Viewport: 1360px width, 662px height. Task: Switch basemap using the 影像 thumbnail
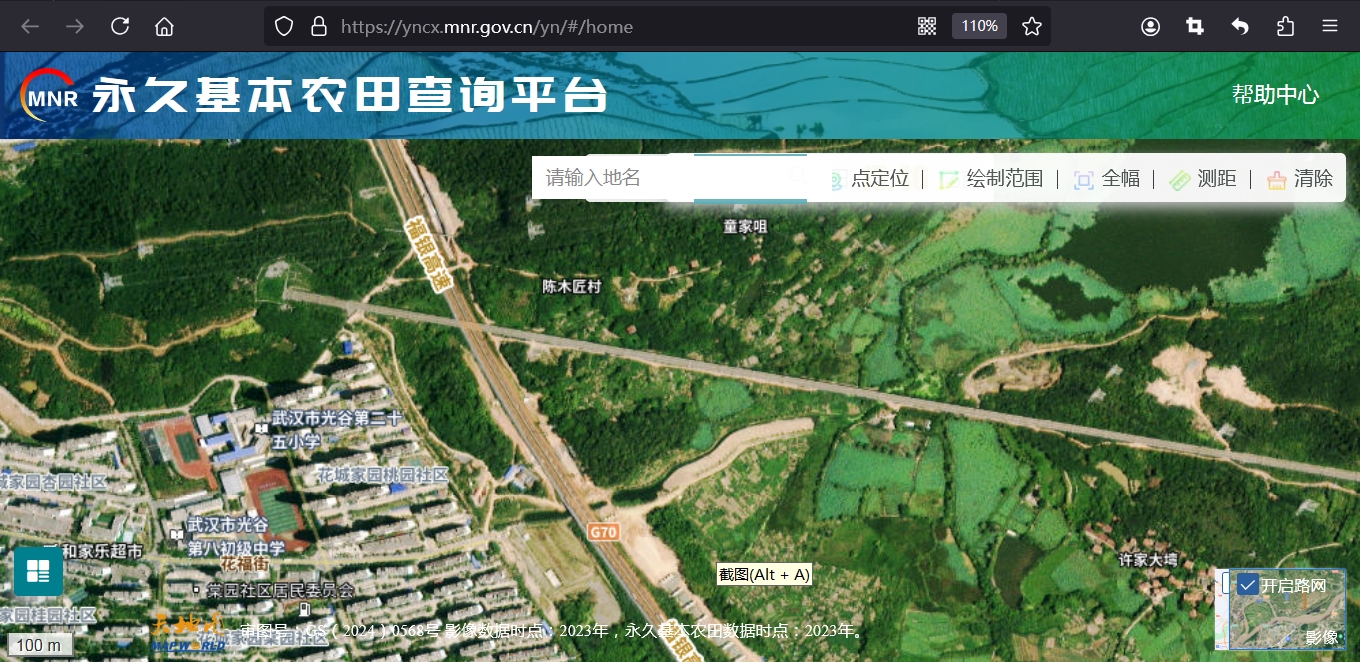pyautogui.click(x=1280, y=622)
